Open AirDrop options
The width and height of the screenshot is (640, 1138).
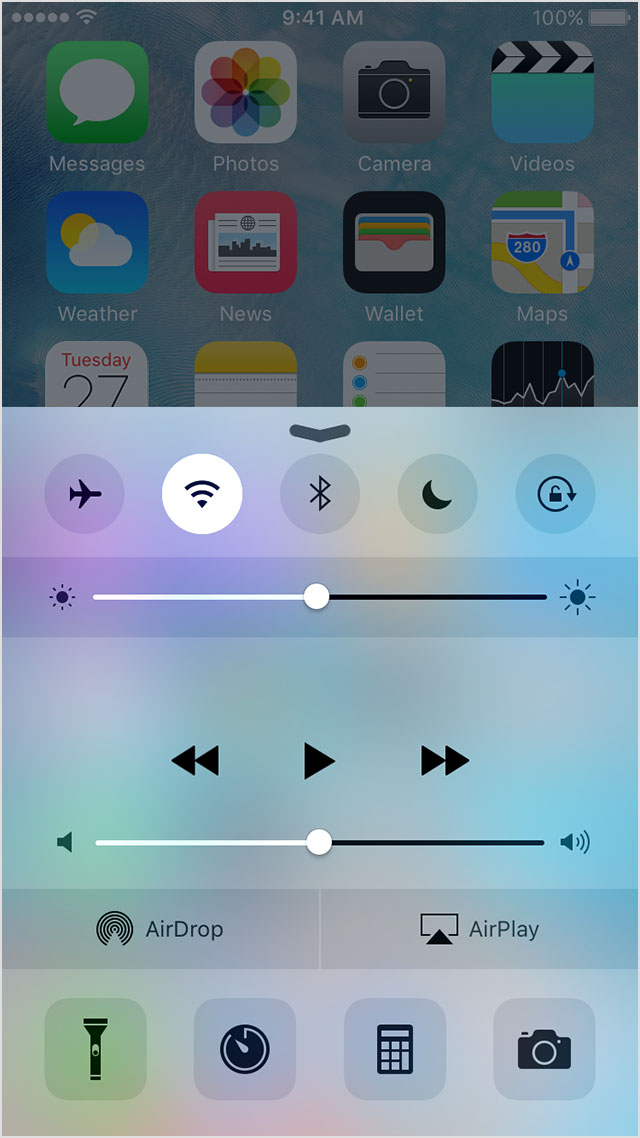coord(160,929)
